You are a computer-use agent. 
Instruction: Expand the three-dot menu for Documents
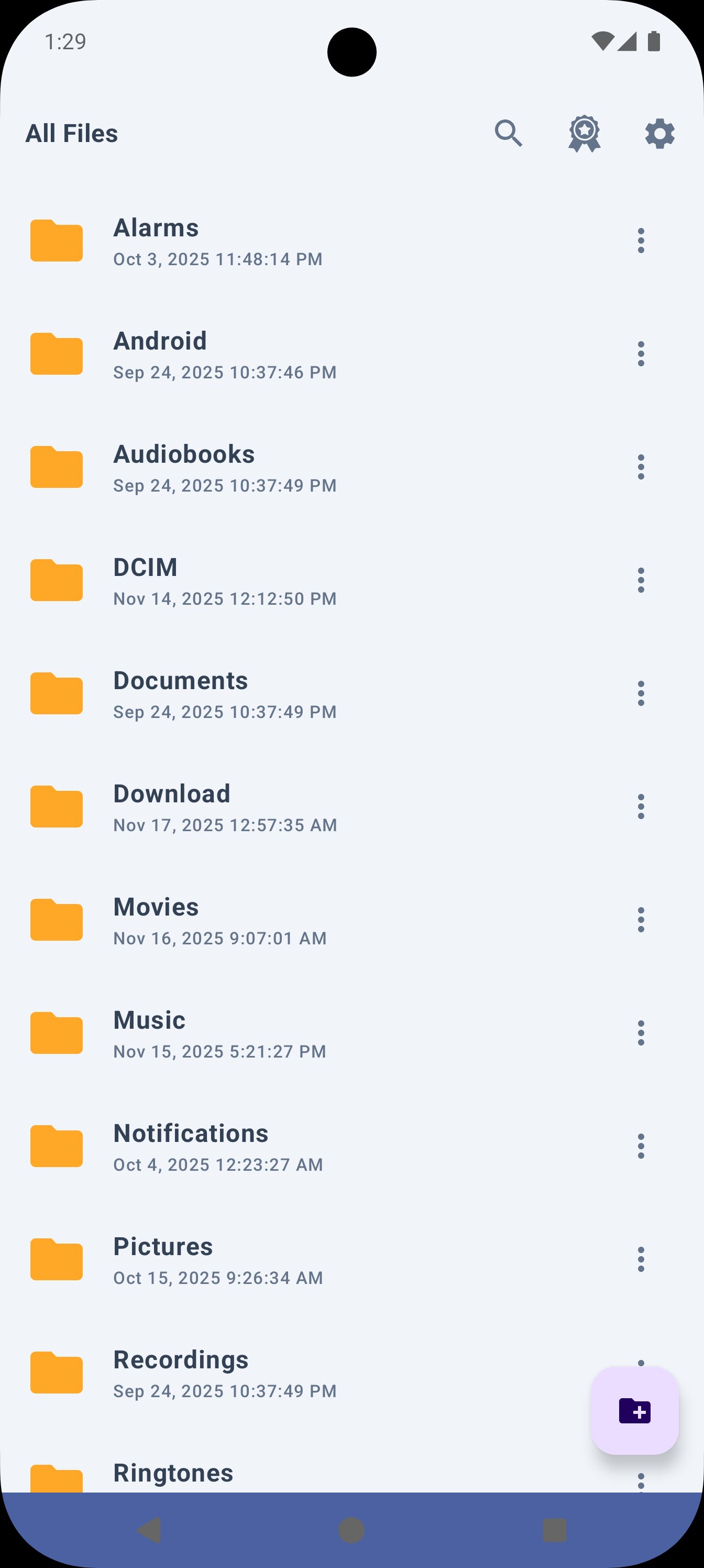pos(641,693)
